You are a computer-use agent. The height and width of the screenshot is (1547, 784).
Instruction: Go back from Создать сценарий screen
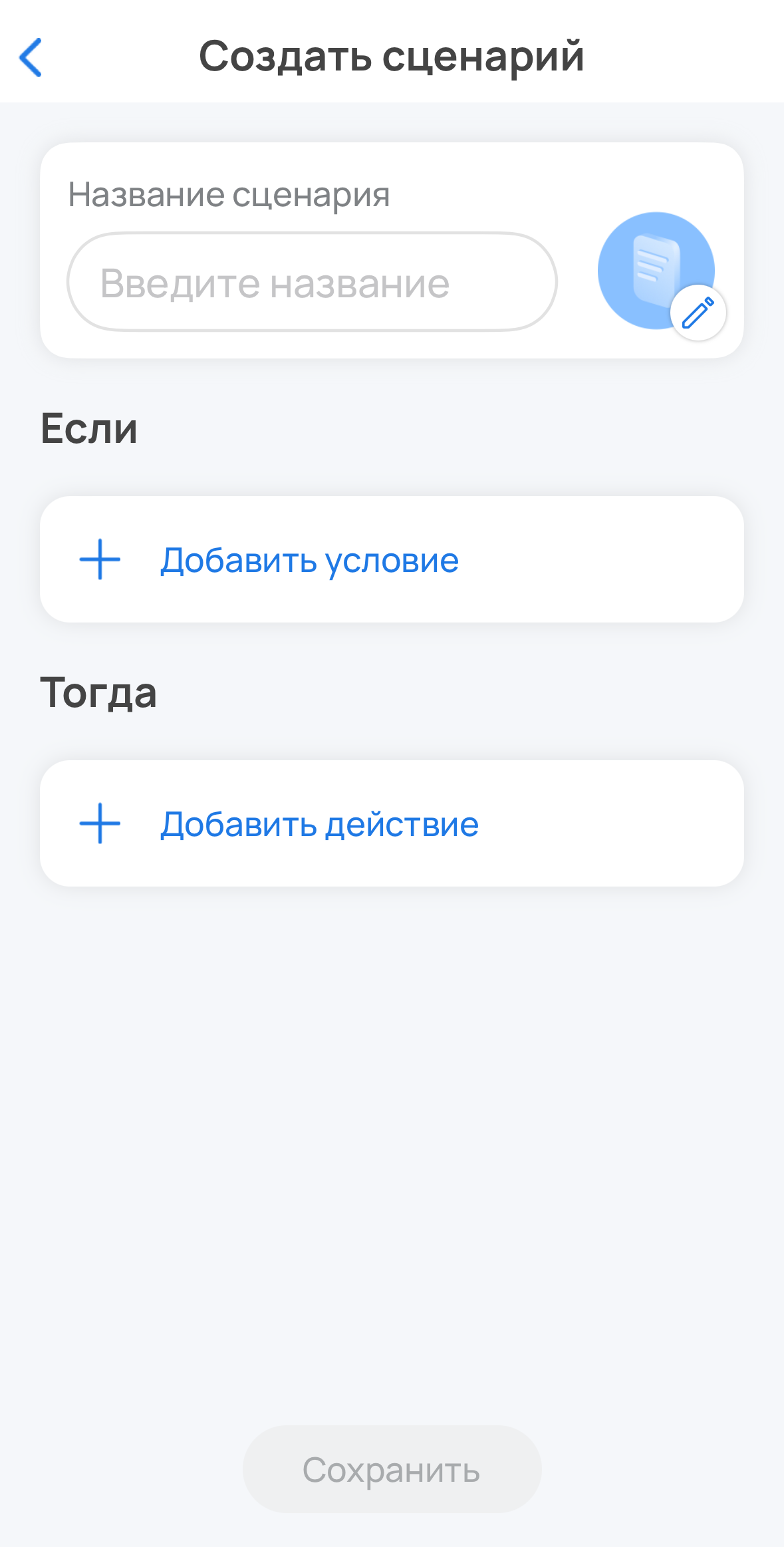point(31,57)
